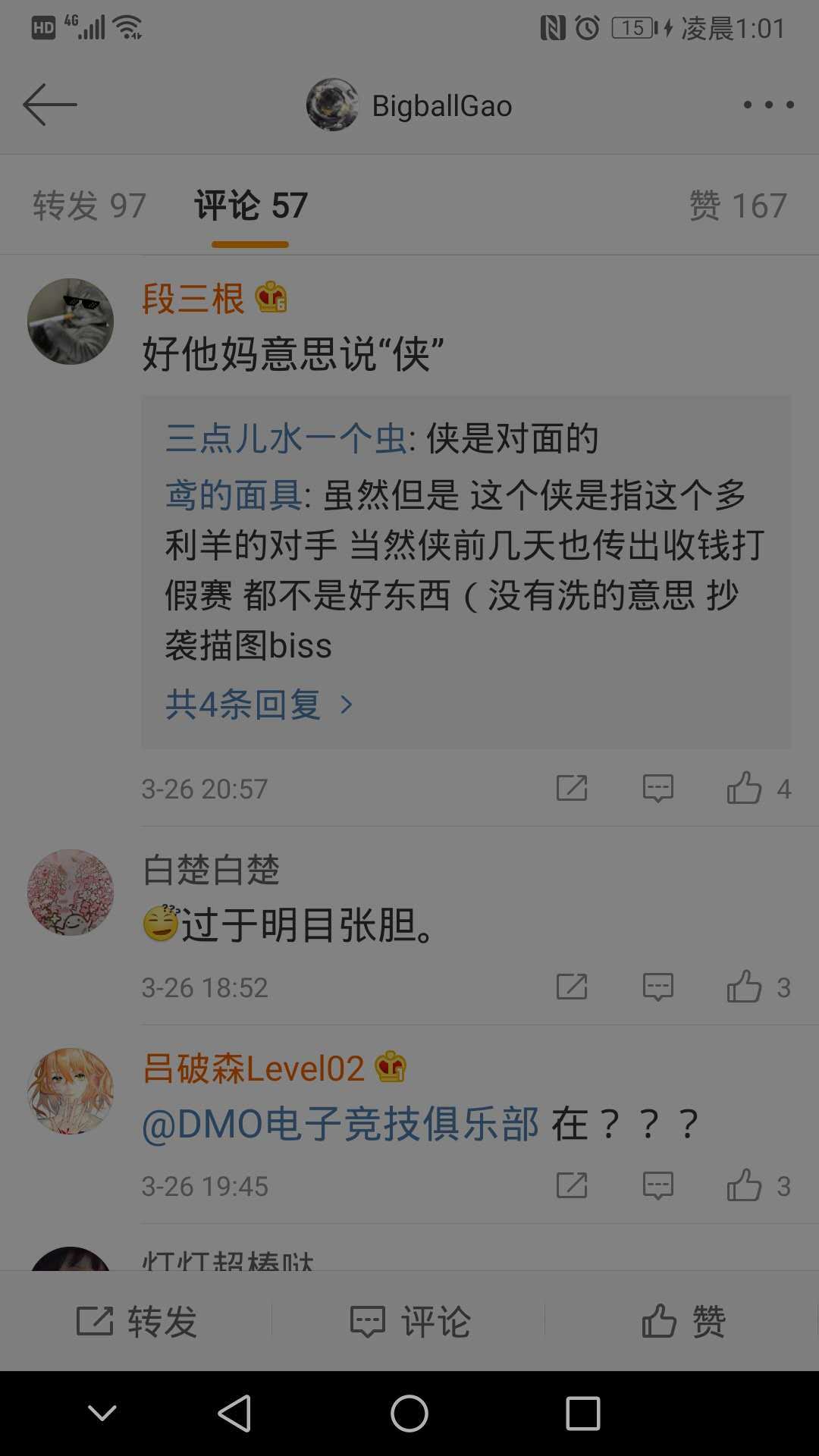Repost 吕破森Level02's comment
The width and height of the screenshot is (819, 1456).
[572, 1186]
